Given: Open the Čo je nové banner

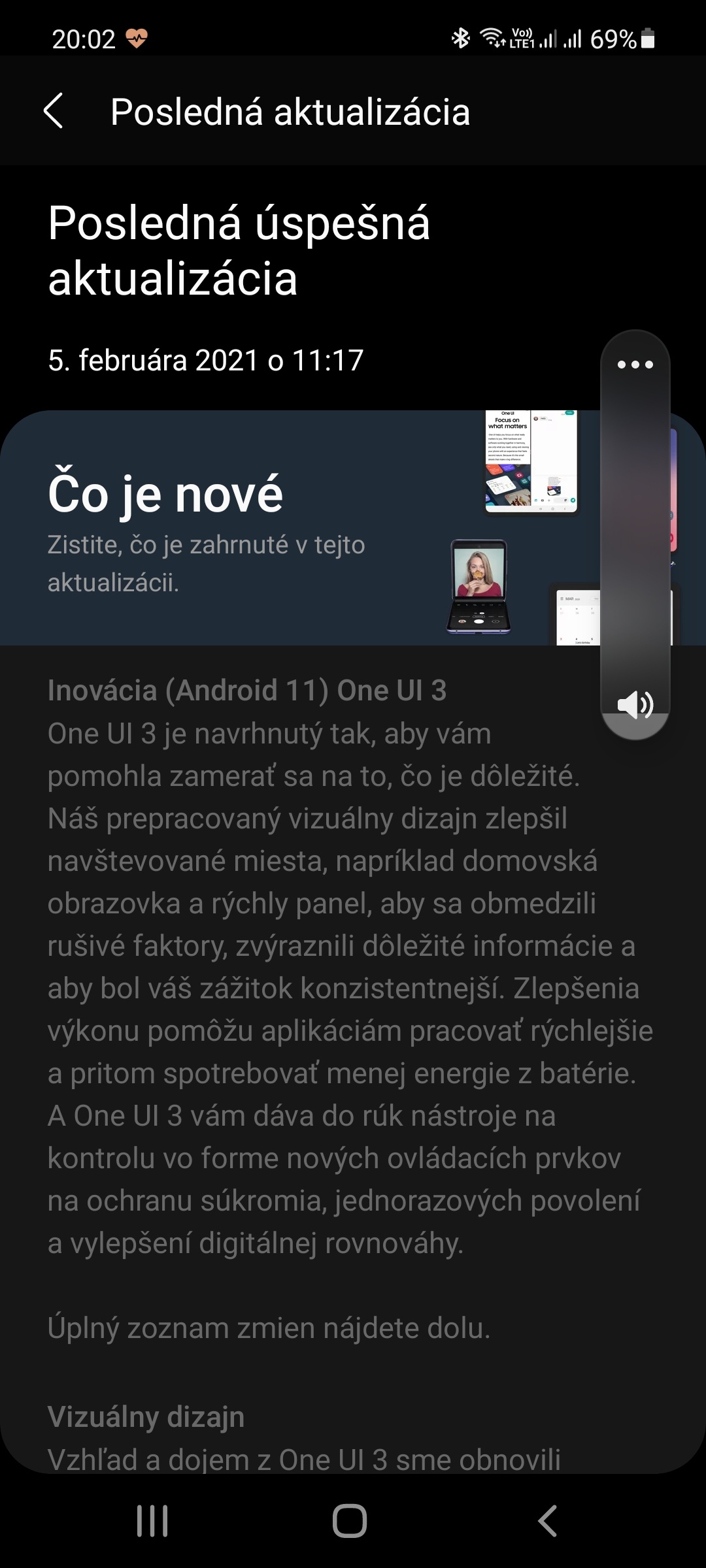Looking at the screenshot, I should (x=353, y=528).
